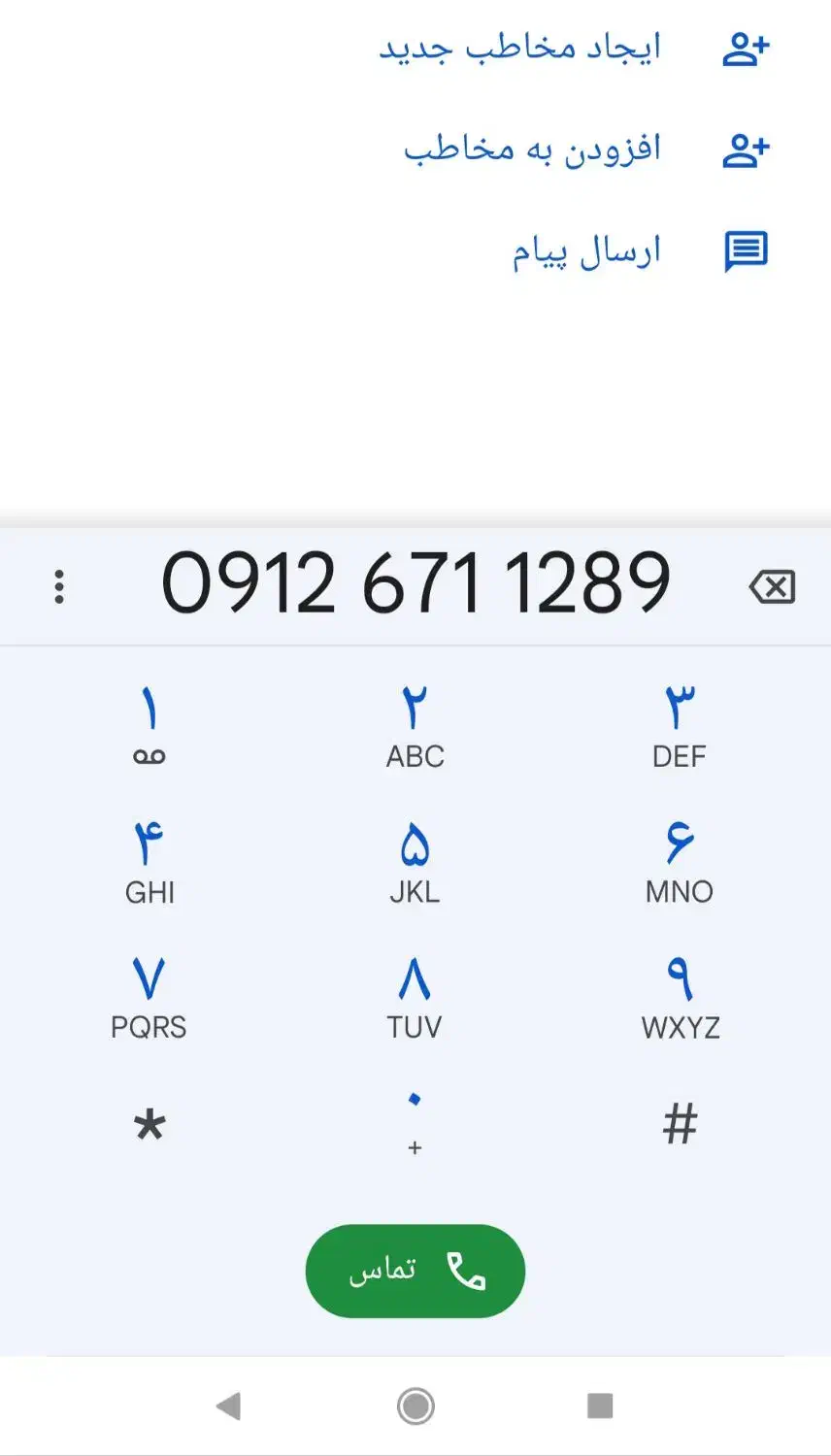The image size is (831, 1456).
Task: Hit the ۸ TUV key
Action: tap(415, 996)
